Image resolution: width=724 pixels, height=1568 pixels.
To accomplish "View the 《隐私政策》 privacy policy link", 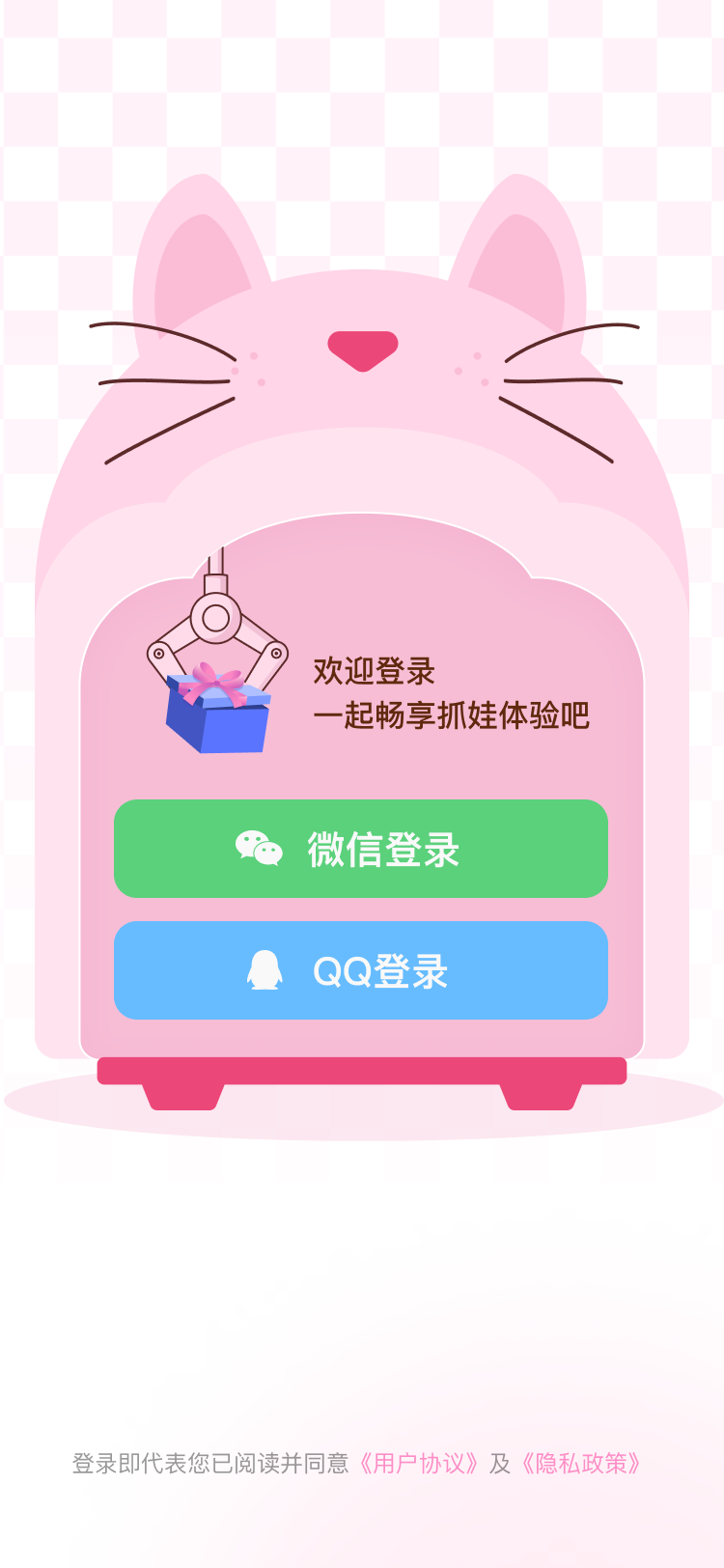I will pyautogui.click(x=580, y=1464).
